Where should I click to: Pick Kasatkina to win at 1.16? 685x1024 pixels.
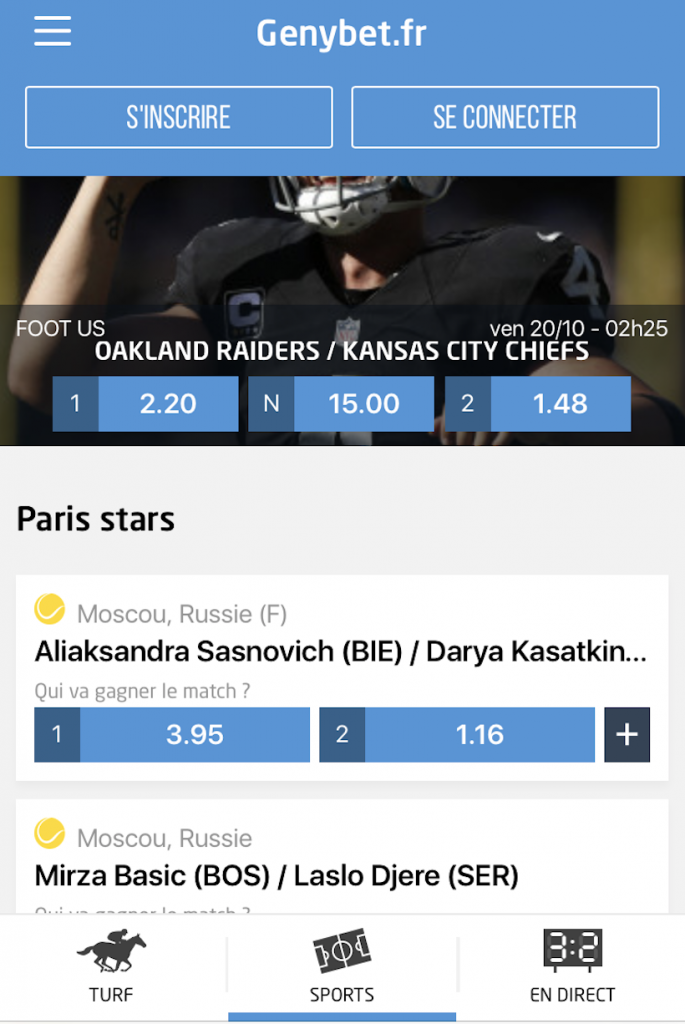click(x=457, y=735)
